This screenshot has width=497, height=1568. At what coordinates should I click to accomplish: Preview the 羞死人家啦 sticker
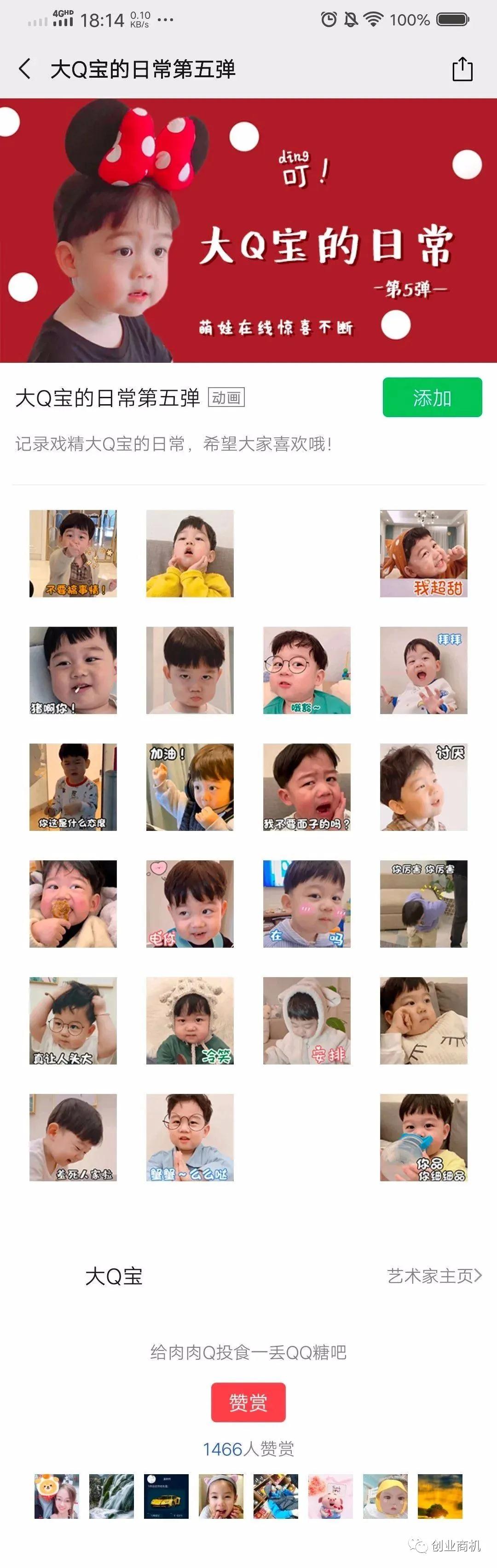pyautogui.click(x=73, y=1138)
